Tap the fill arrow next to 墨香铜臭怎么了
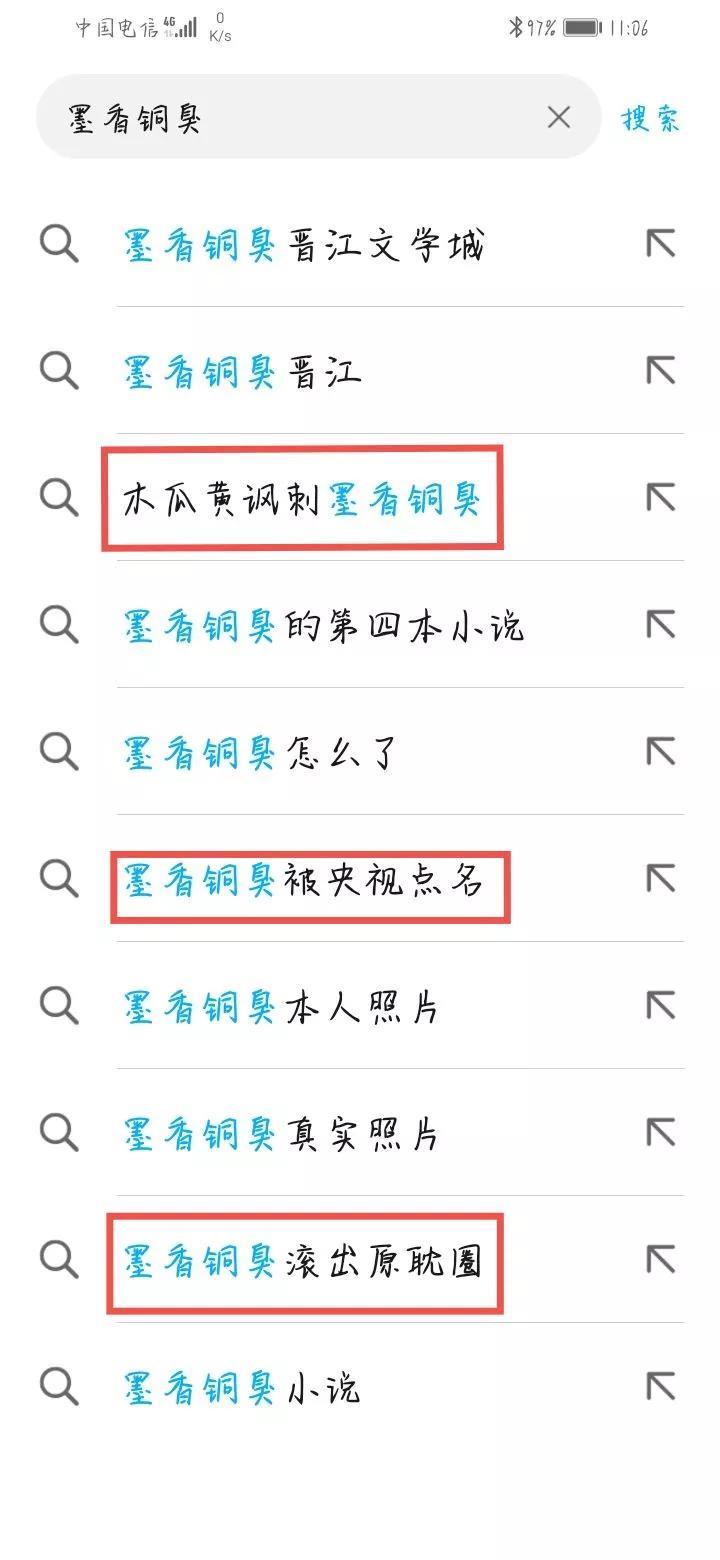This screenshot has width=720, height=1560. (660, 751)
